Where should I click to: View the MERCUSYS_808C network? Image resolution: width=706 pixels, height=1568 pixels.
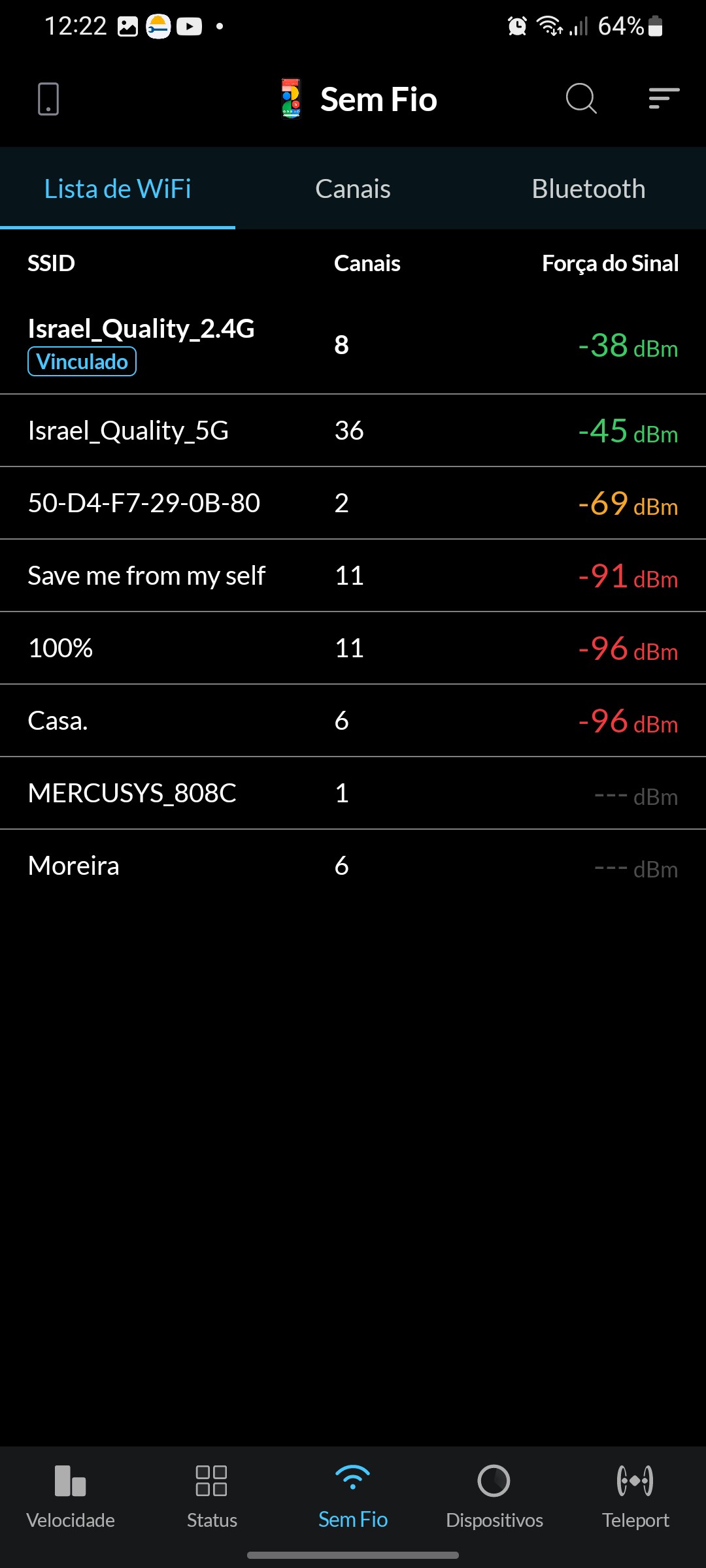[353, 793]
